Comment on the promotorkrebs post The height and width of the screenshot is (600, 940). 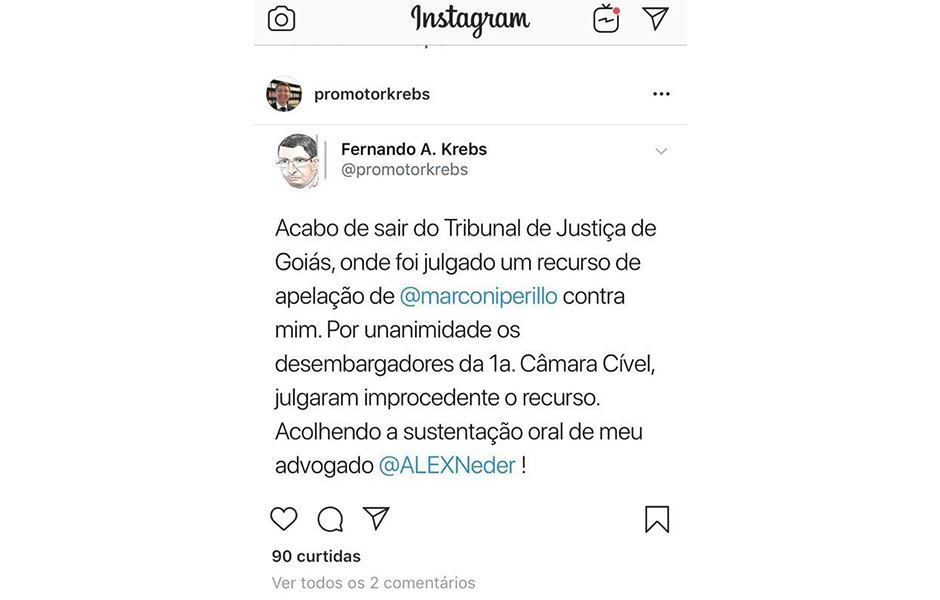tap(330, 519)
